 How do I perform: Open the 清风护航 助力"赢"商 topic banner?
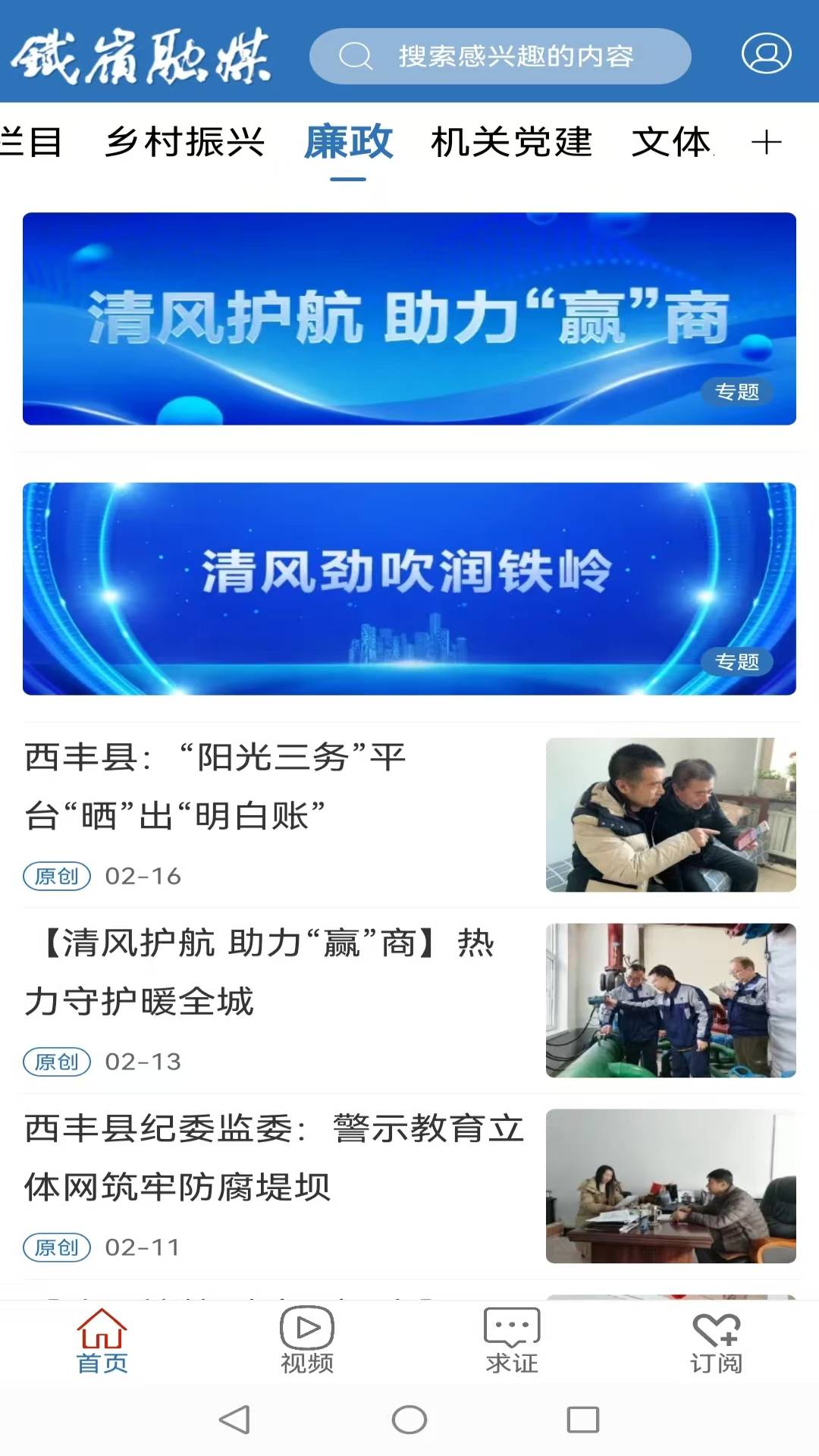(409, 318)
